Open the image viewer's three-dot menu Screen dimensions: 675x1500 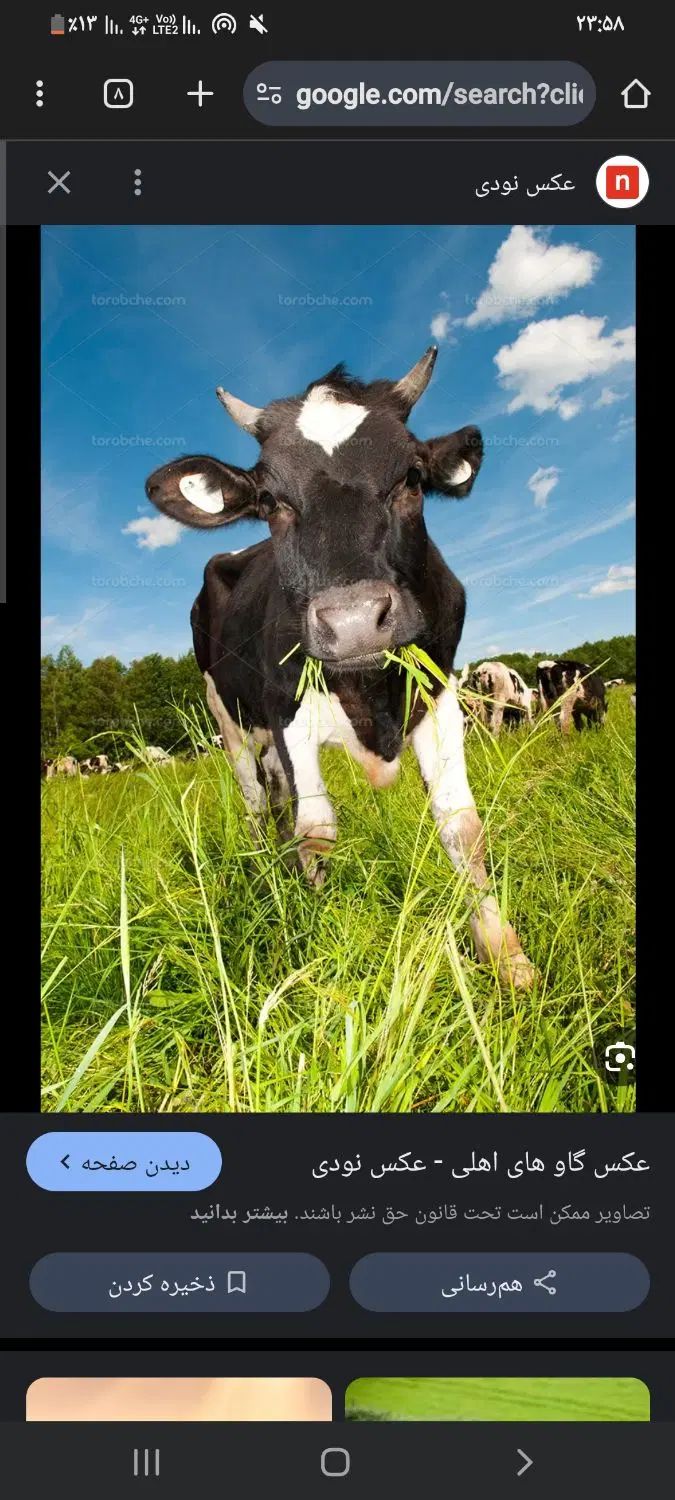[138, 182]
